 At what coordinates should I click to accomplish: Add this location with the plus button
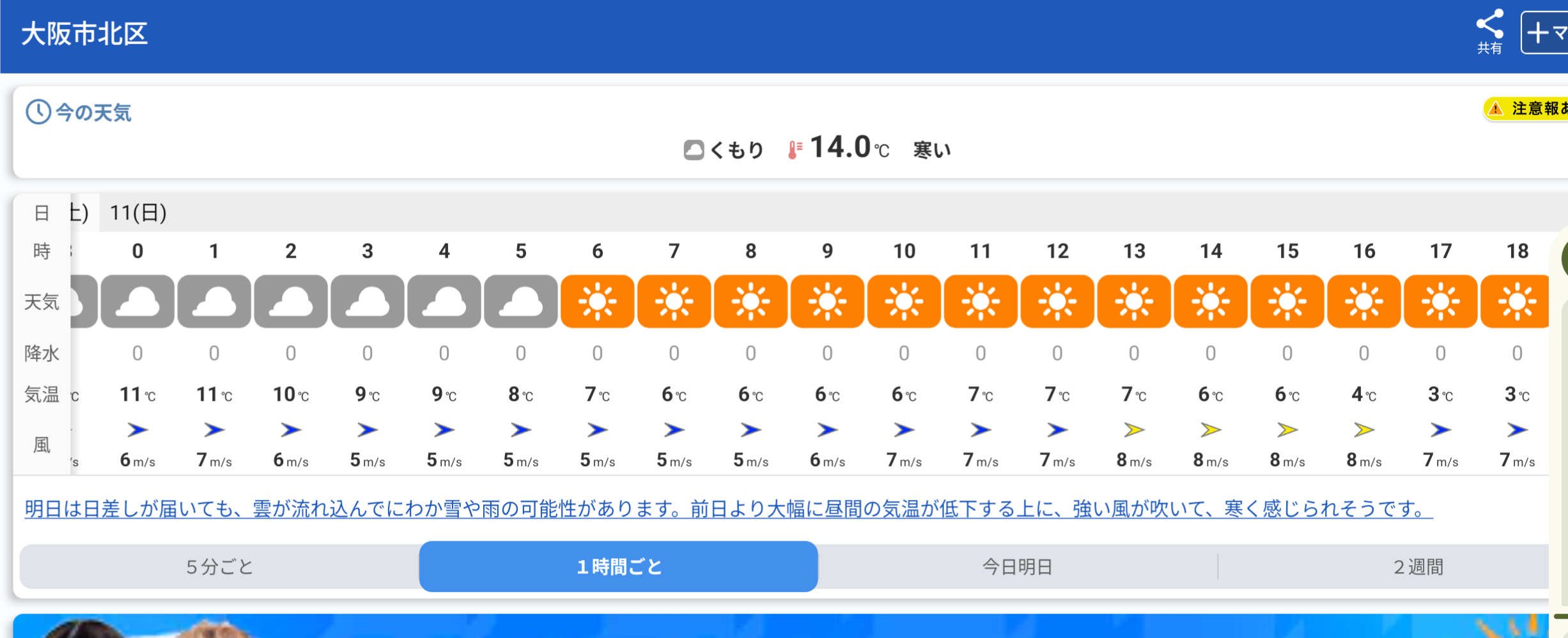(x=1546, y=33)
